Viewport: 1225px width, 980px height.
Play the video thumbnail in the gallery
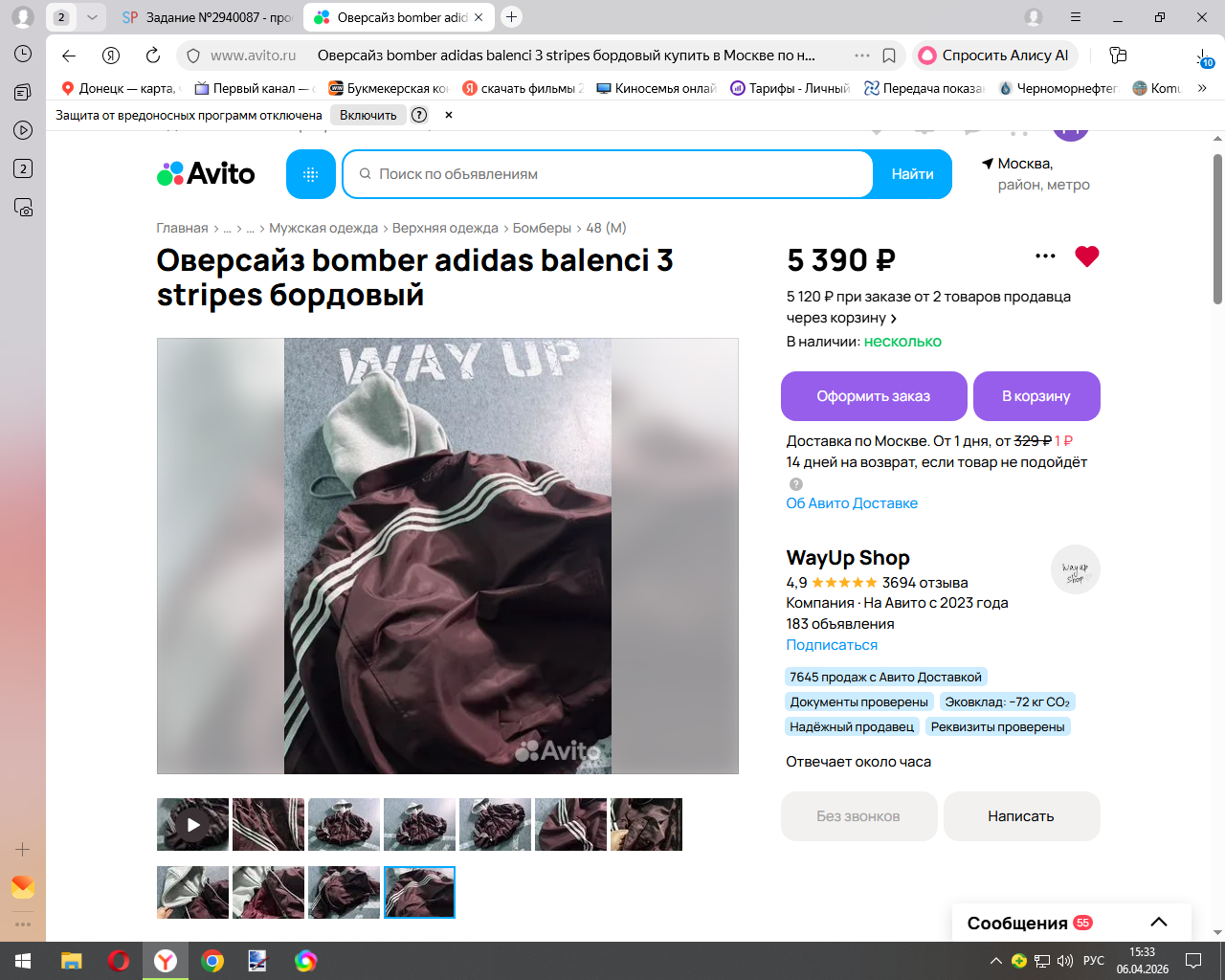point(192,824)
